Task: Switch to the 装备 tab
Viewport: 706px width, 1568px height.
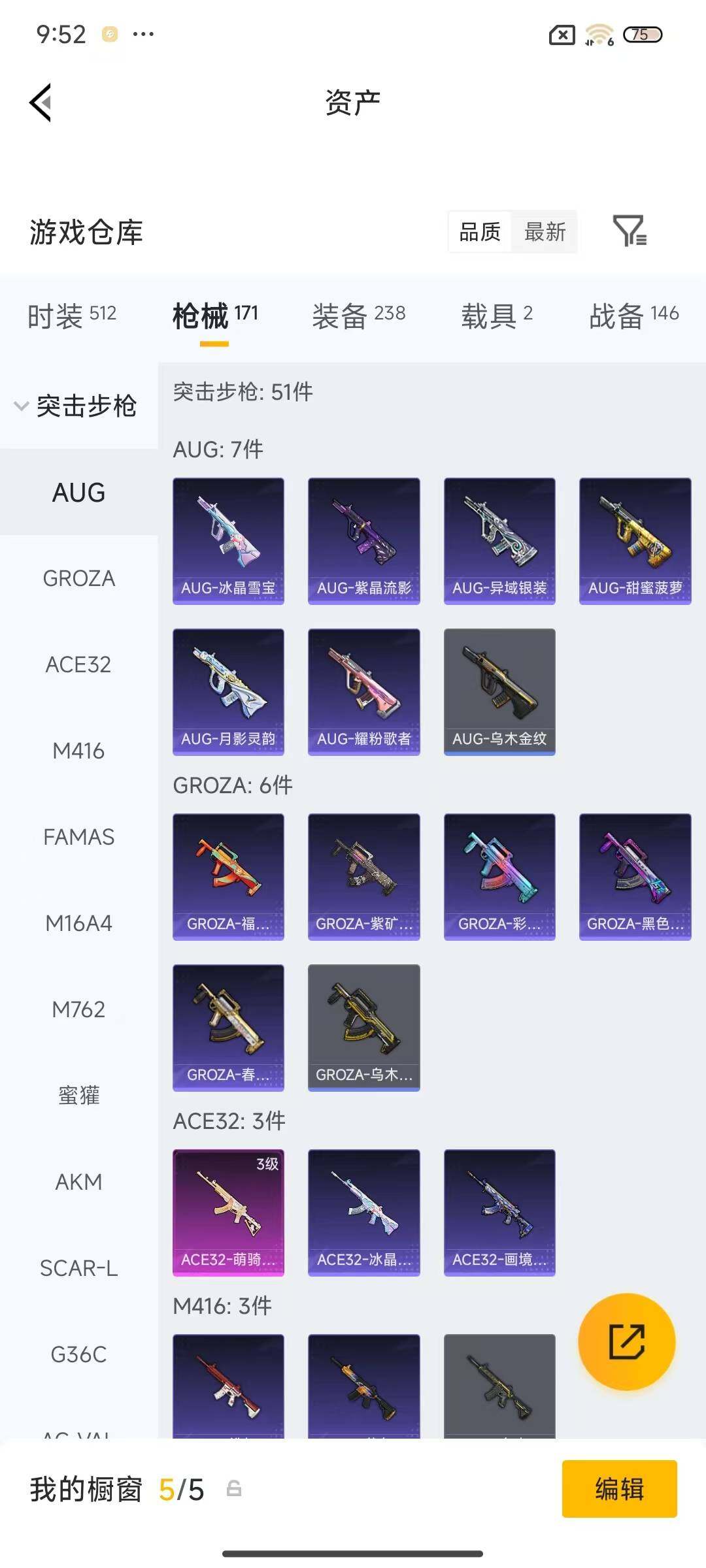Action: click(359, 316)
